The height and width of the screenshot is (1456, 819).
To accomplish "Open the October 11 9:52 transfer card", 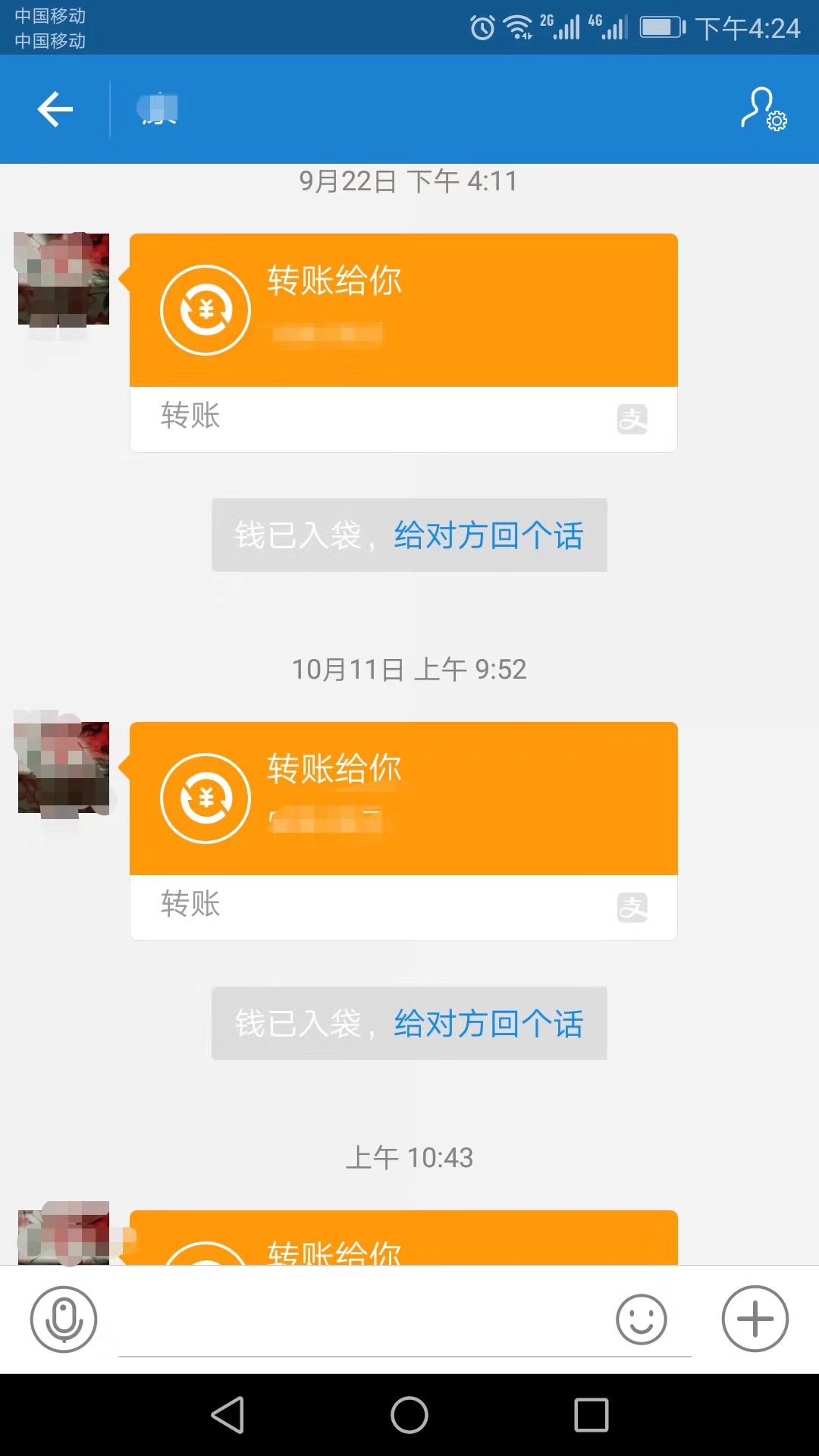I will coord(403,830).
